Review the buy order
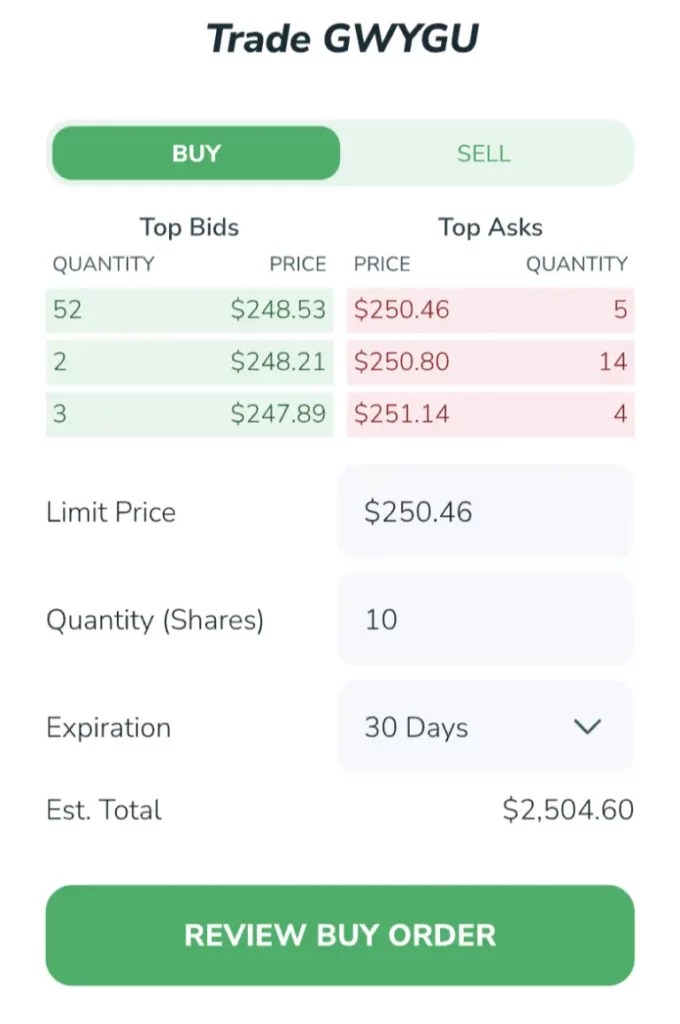The image size is (680, 1024). [340, 935]
